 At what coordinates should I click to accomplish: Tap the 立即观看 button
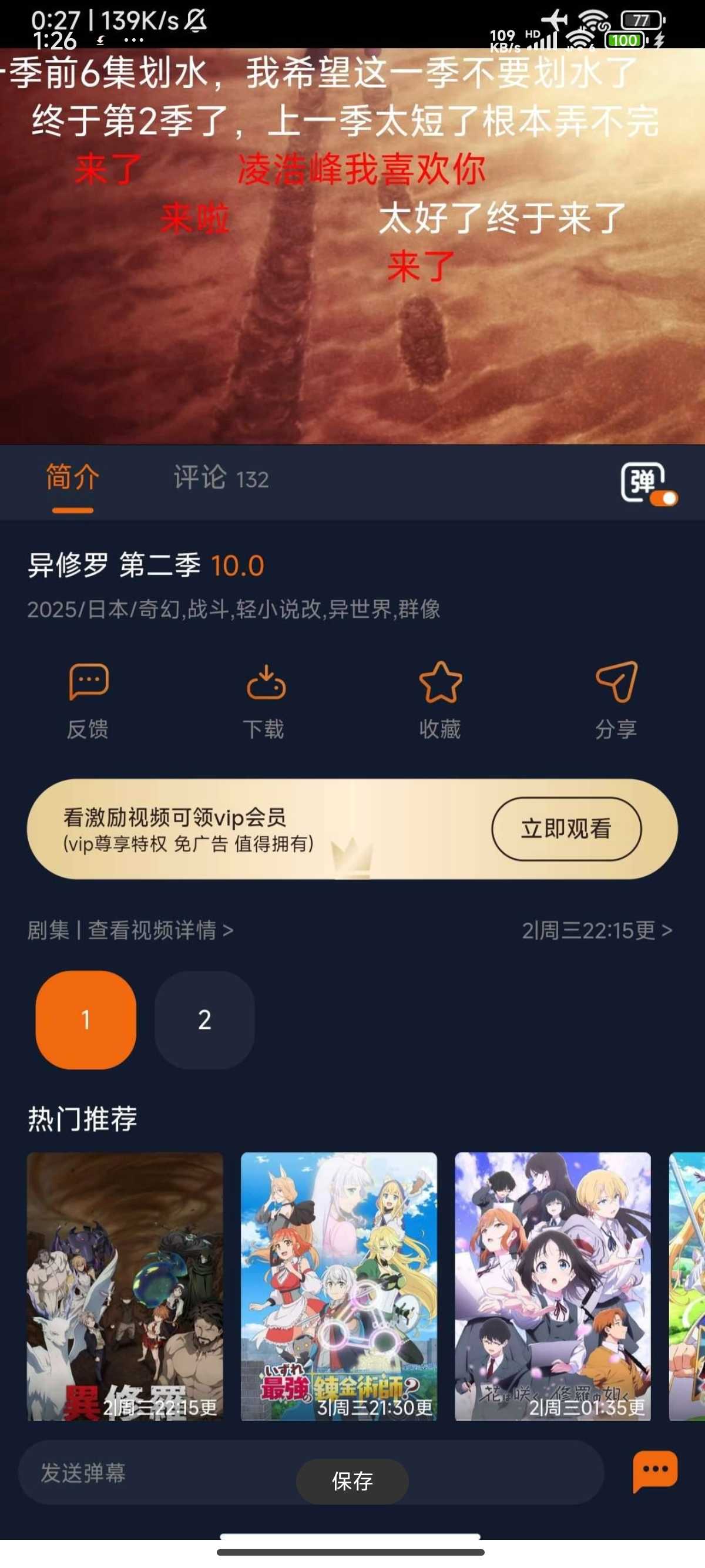[566, 829]
